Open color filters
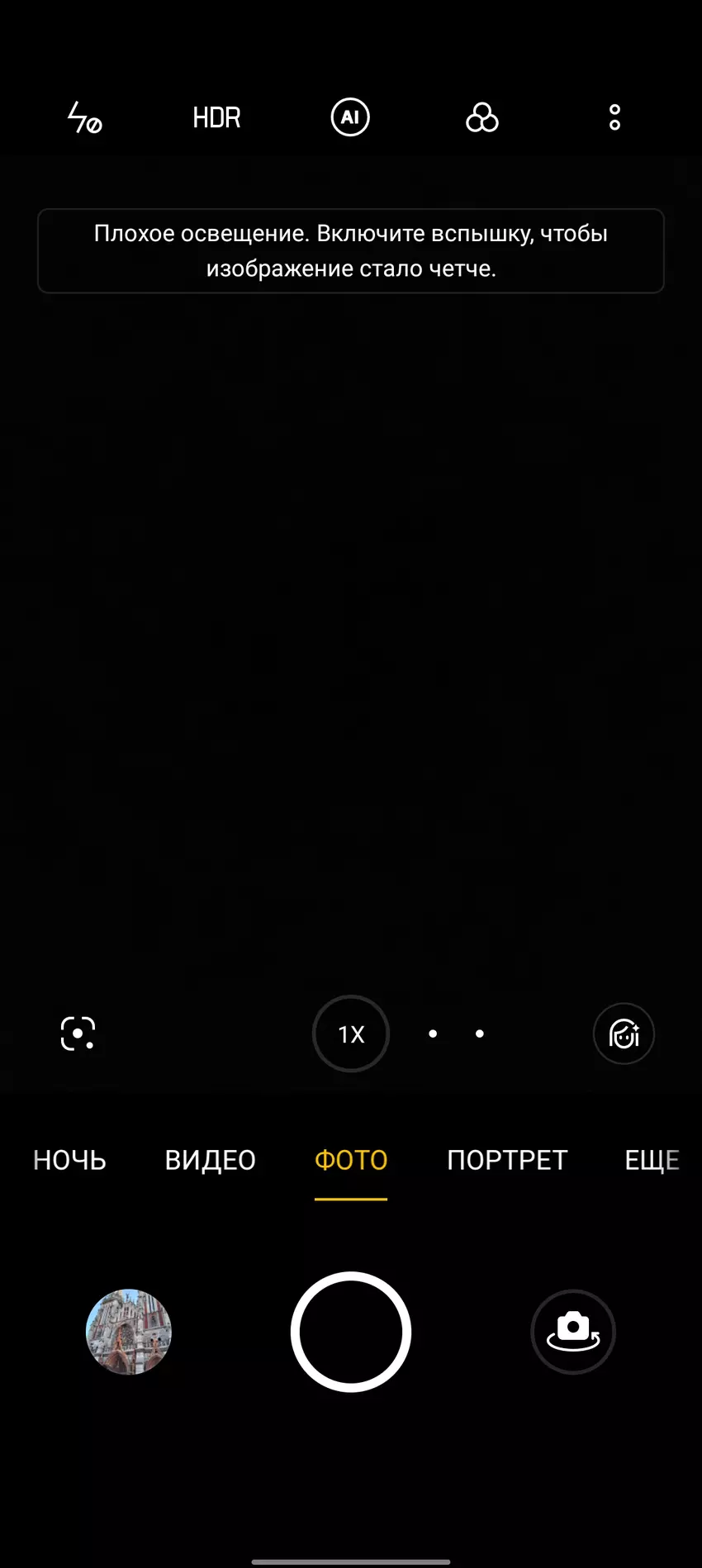This screenshot has width=702, height=1568. coord(482,118)
